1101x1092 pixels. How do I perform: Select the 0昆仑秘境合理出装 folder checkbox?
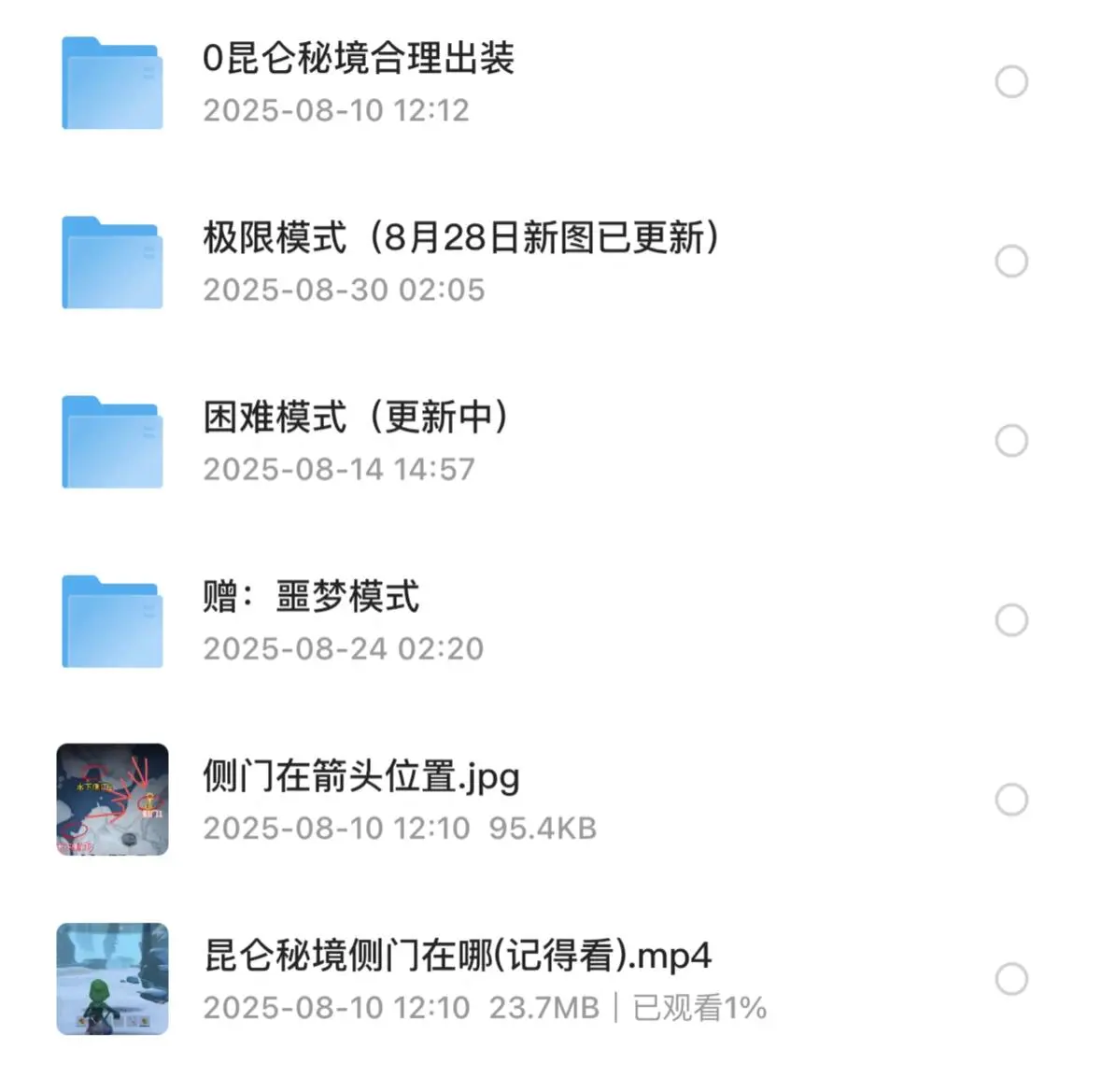tap(1011, 82)
